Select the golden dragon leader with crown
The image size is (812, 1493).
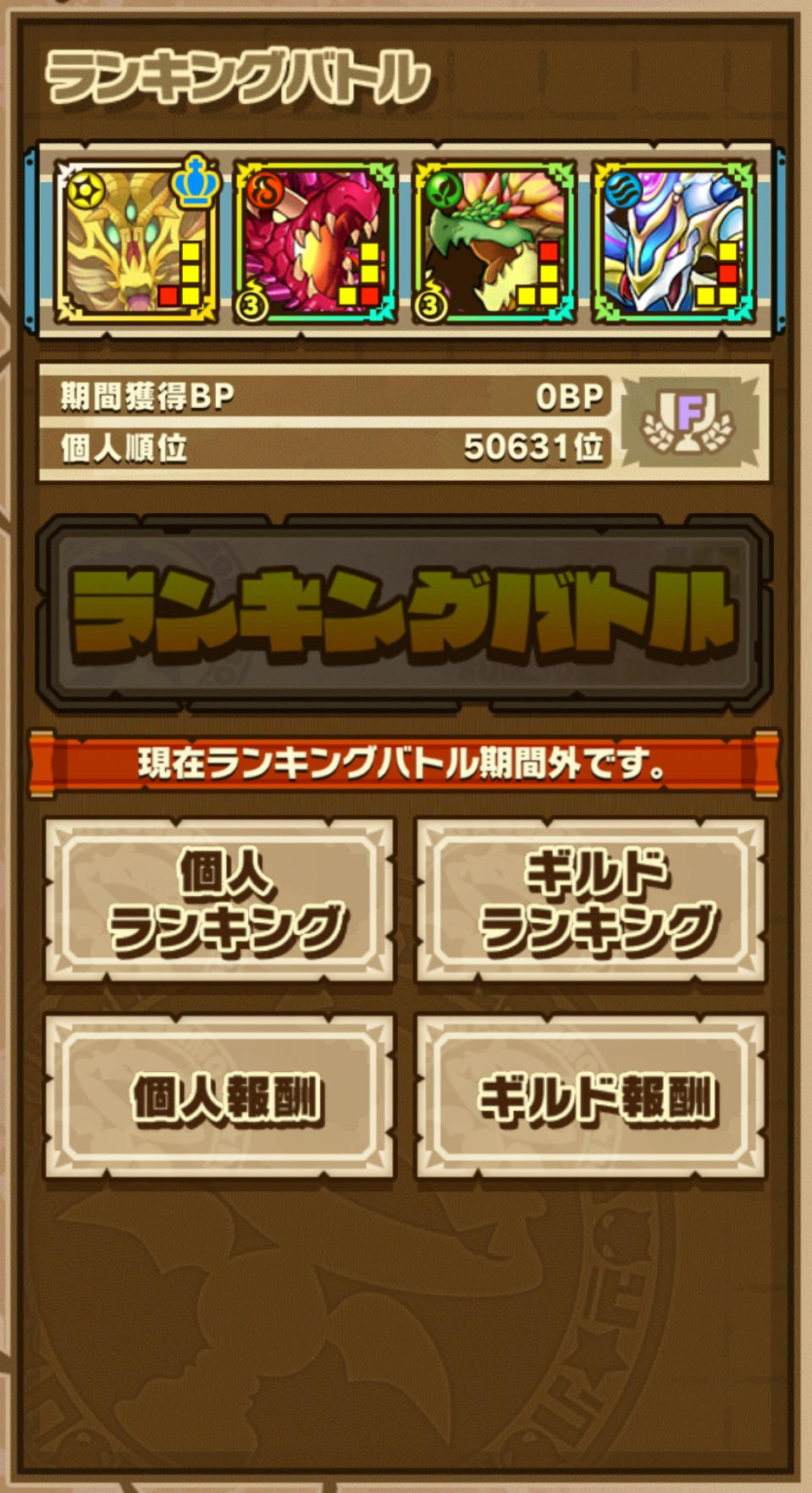(136, 241)
